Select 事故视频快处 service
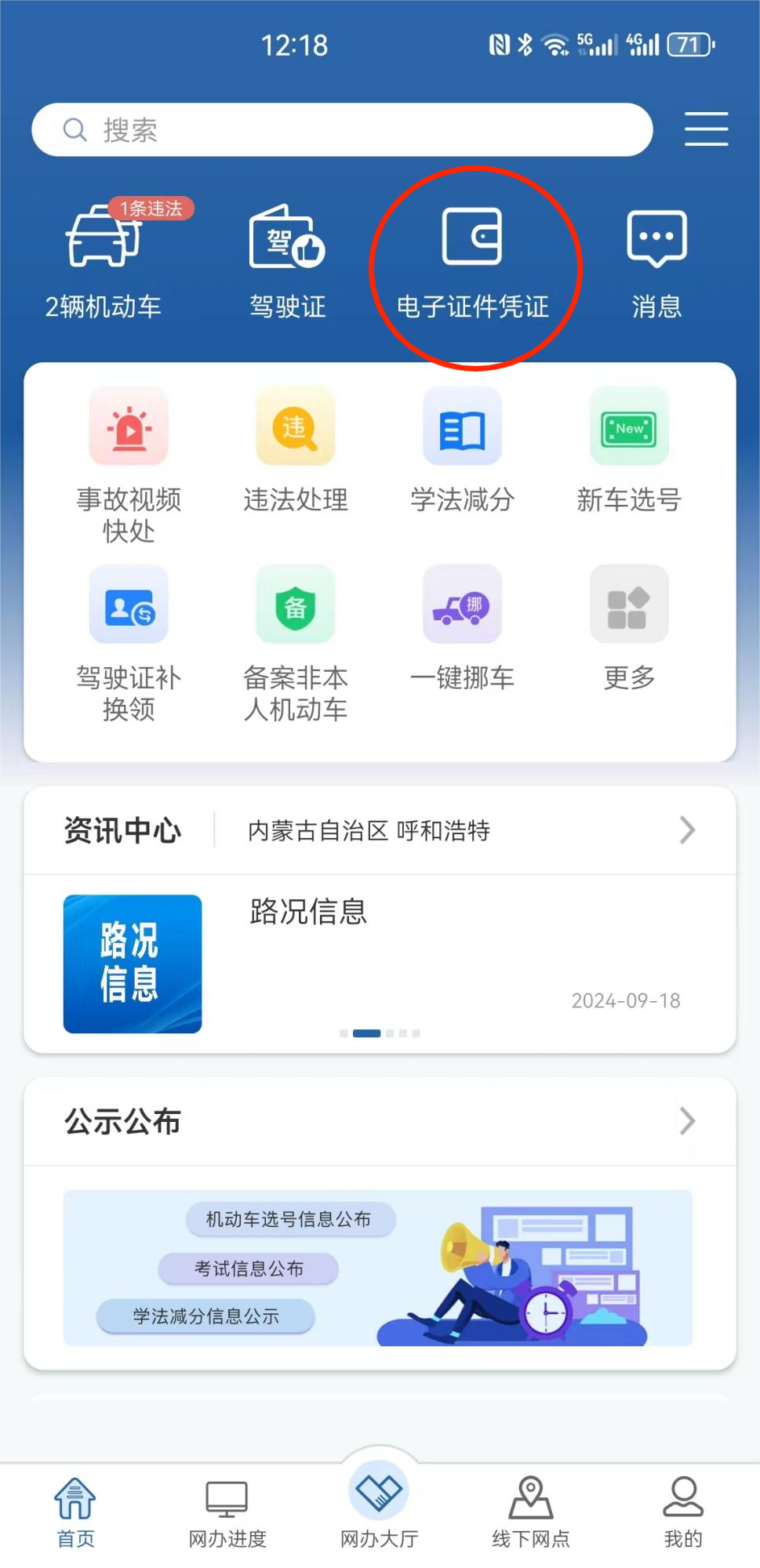This screenshot has height=1568, width=760. [129, 464]
